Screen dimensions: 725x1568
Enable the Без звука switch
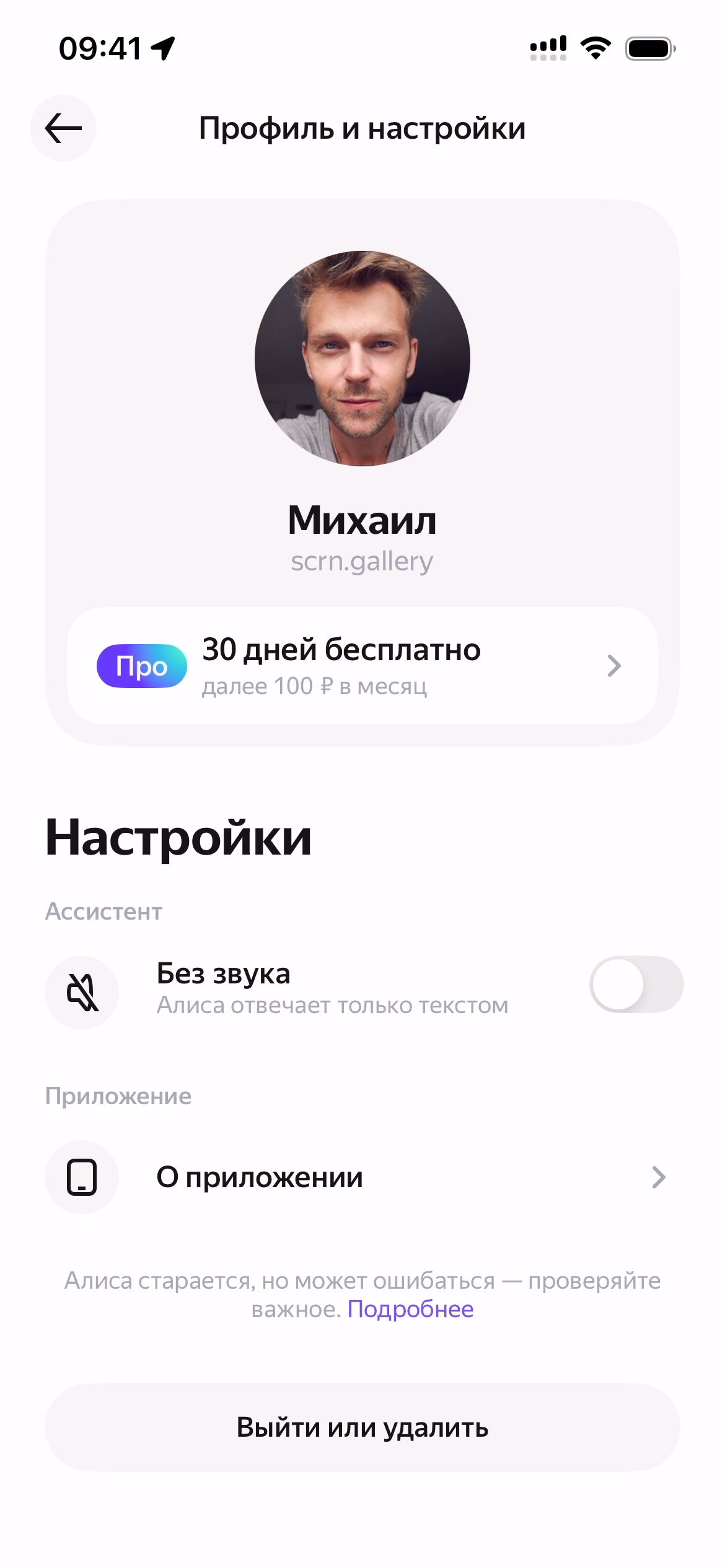(x=636, y=984)
